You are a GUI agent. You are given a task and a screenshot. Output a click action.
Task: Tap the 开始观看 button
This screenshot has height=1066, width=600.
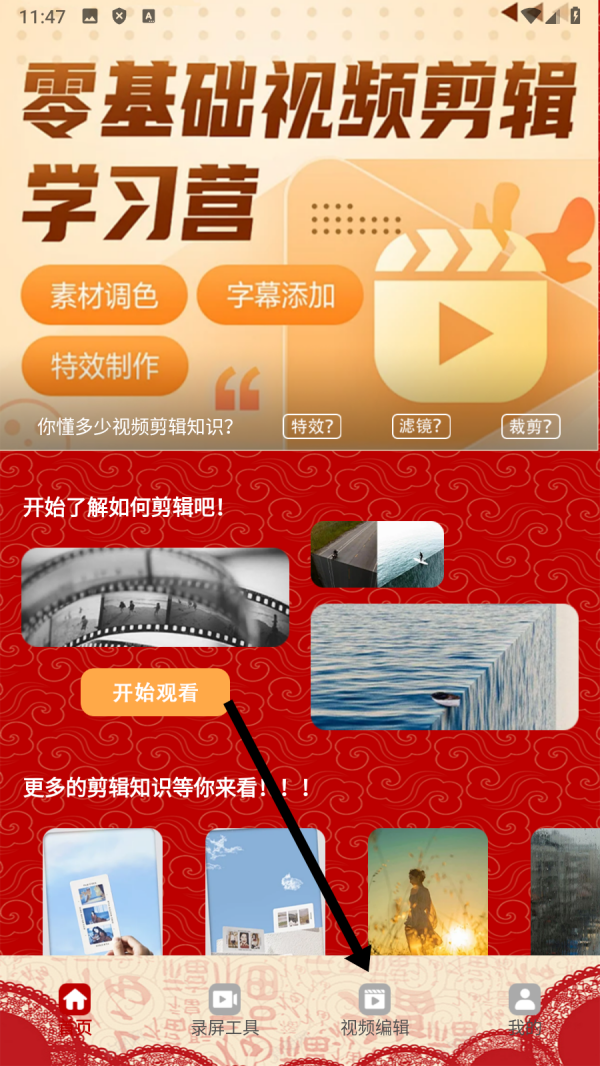pyautogui.click(x=155, y=692)
